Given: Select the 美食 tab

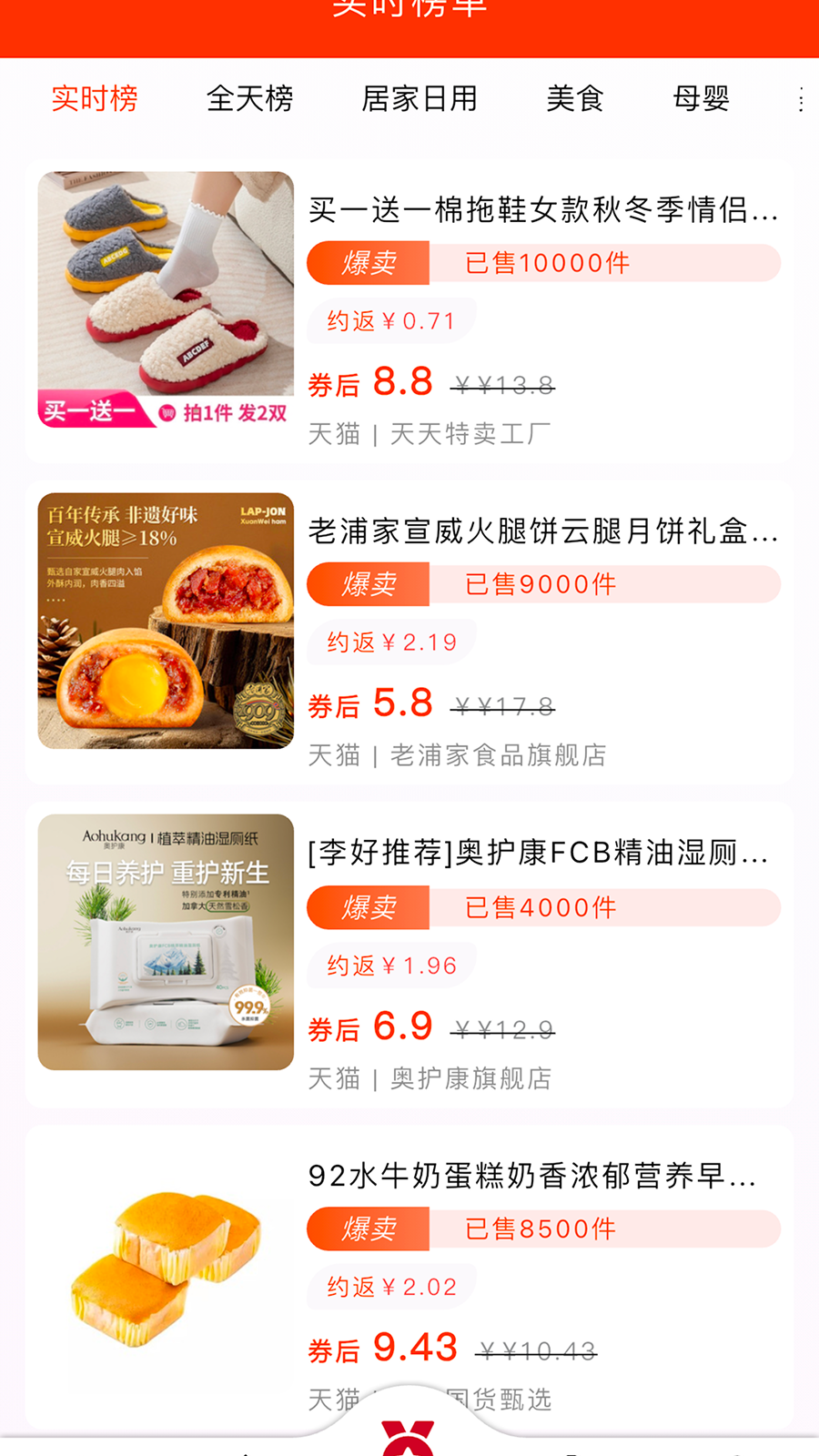Looking at the screenshot, I should click(x=575, y=100).
